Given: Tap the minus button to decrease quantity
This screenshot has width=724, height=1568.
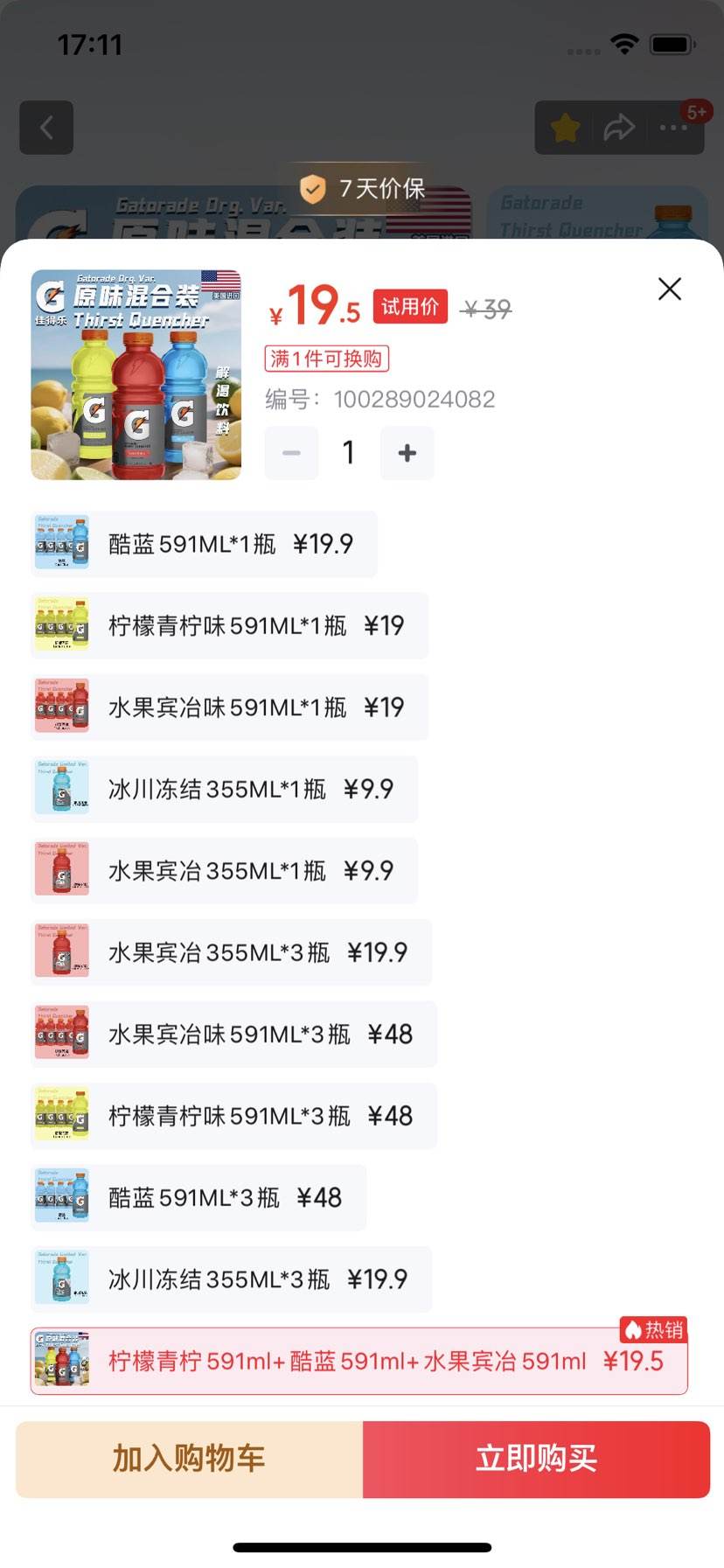Looking at the screenshot, I should pyautogui.click(x=291, y=453).
